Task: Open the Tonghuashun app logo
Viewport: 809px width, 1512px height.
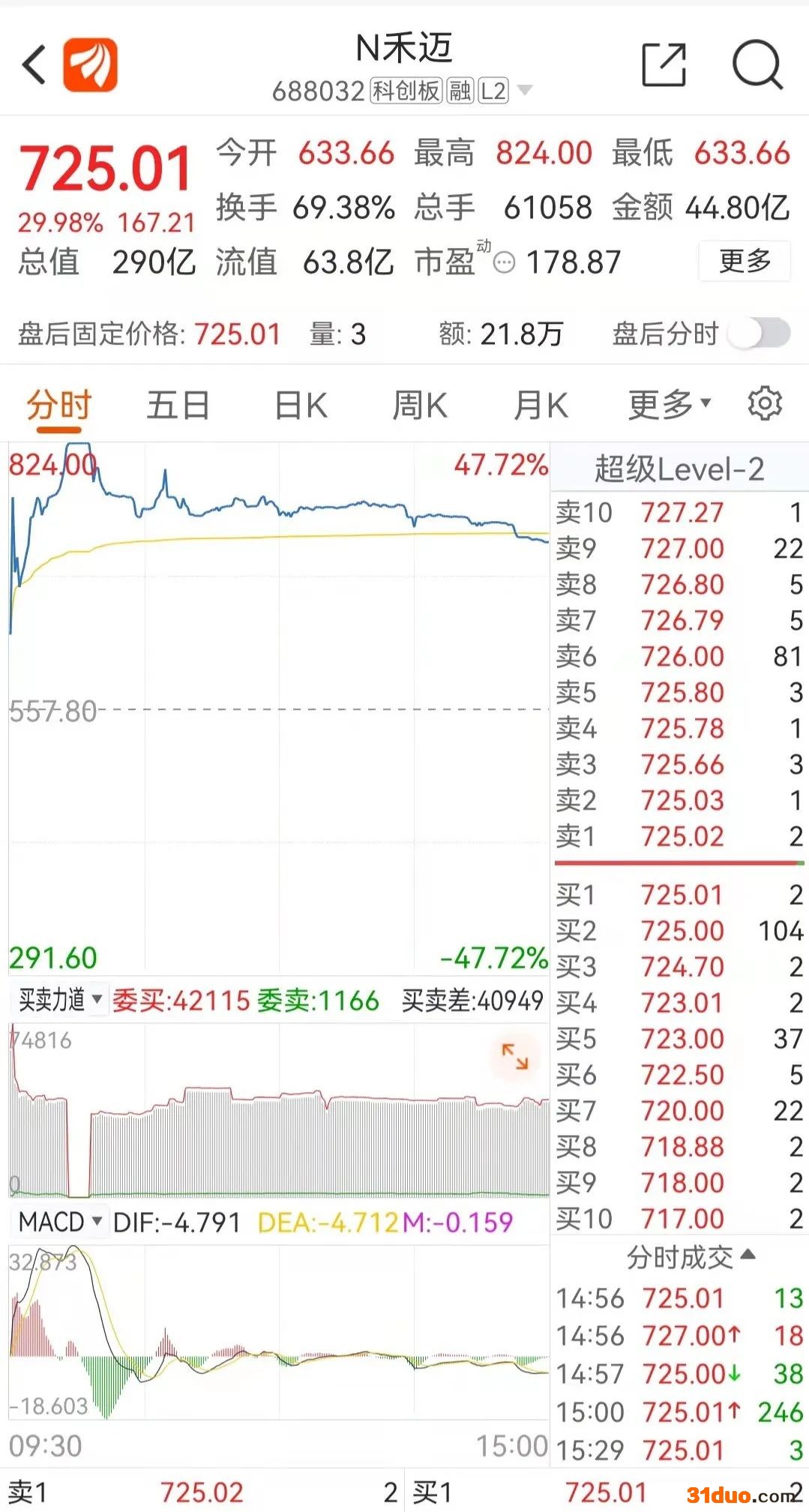Action: pos(90,65)
